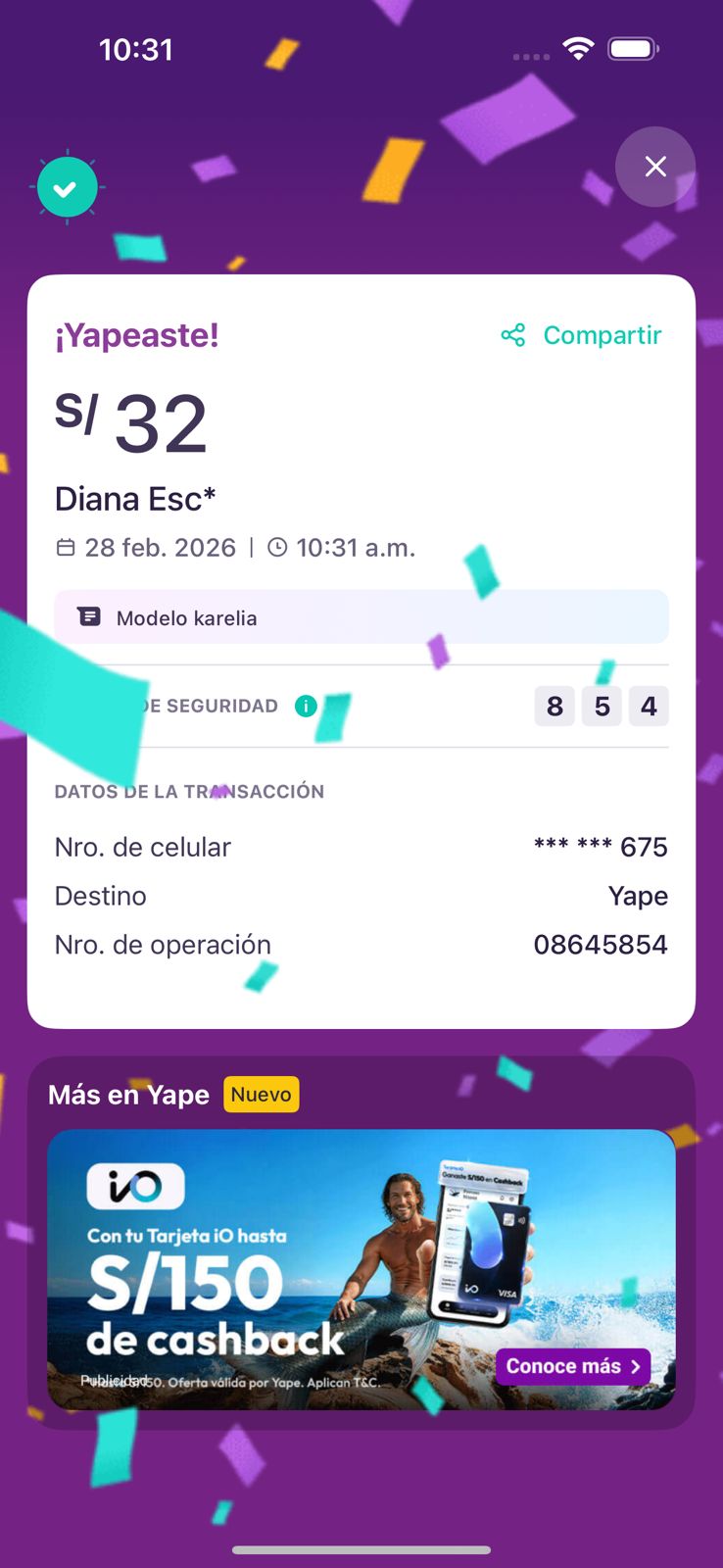
Task: Close the Yapeaste confirmation screen
Action: [x=655, y=167]
